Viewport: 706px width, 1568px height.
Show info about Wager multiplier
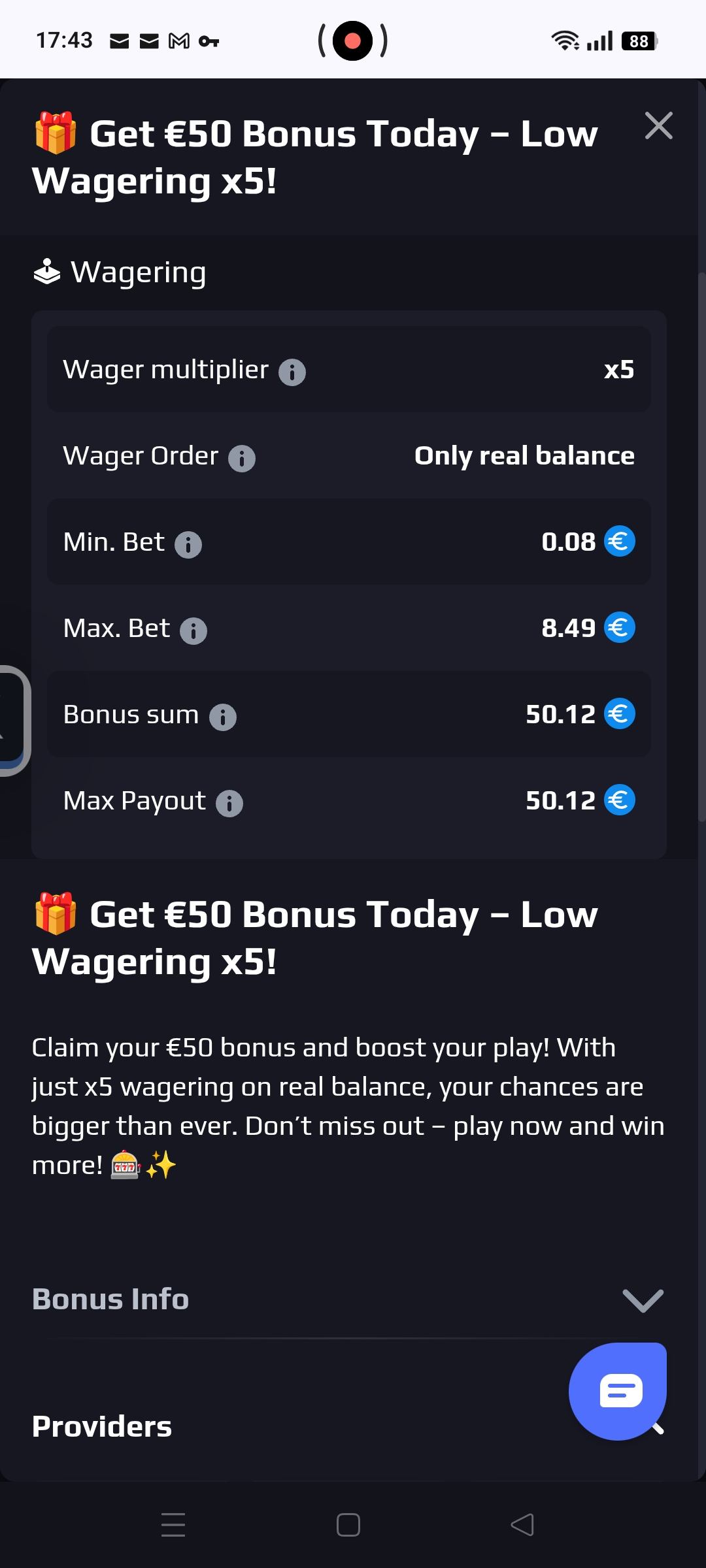[x=292, y=372]
